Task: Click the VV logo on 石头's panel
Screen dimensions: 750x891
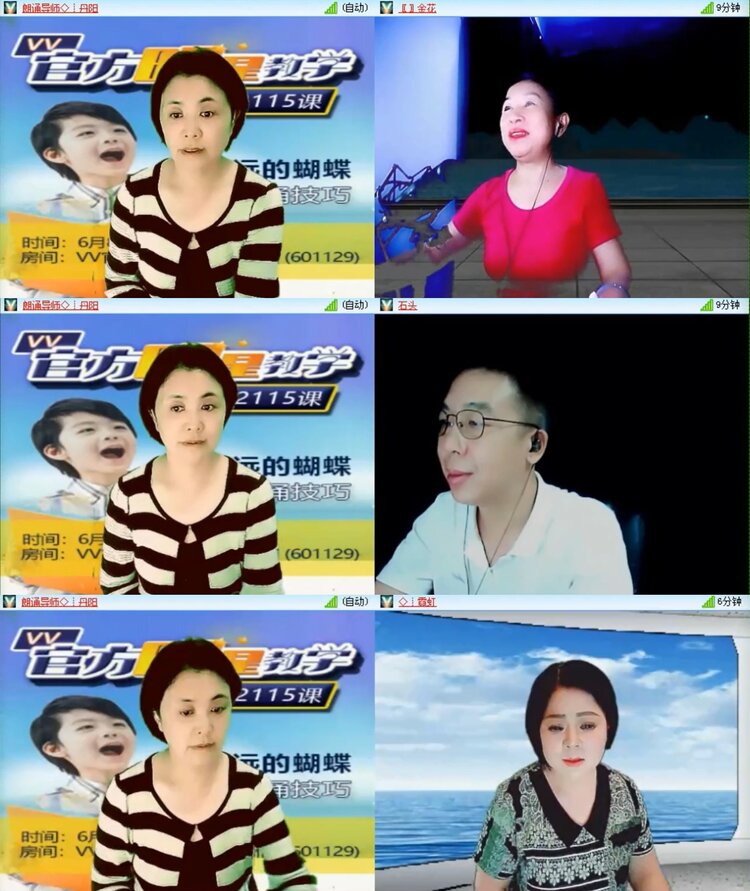Action: [384, 305]
